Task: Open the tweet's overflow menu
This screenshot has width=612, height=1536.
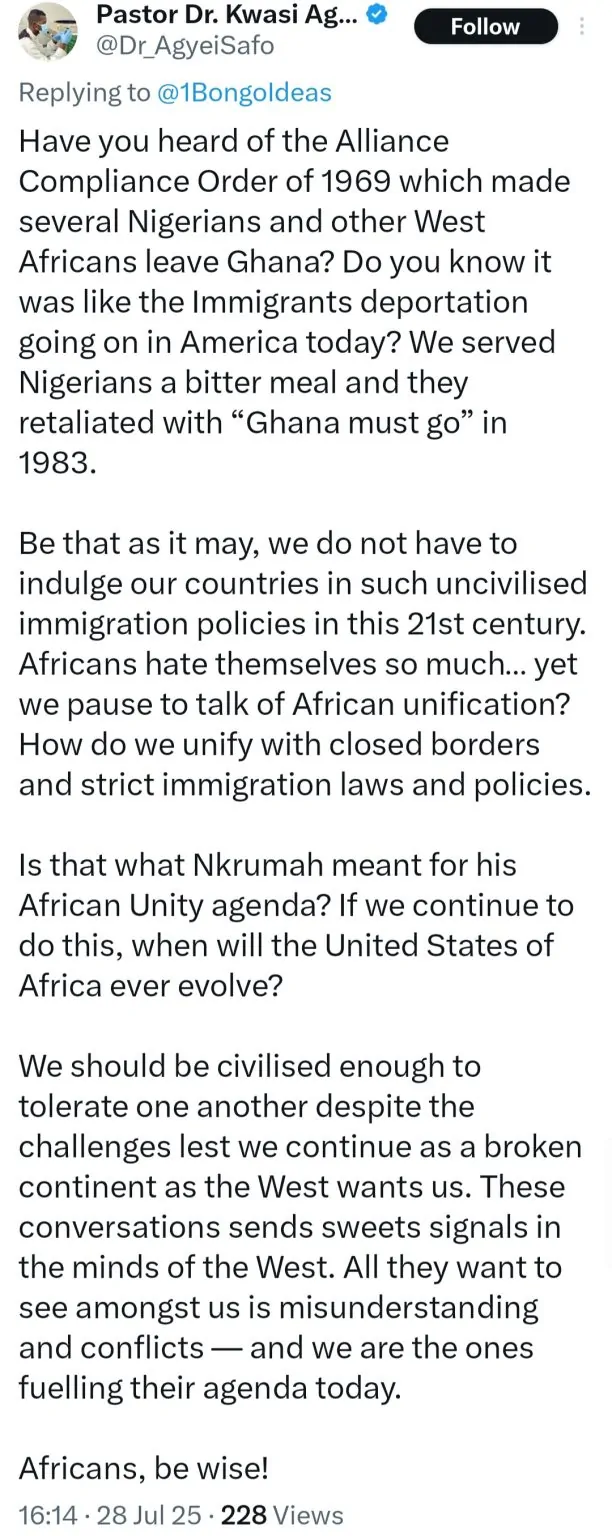Action: [583, 27]
